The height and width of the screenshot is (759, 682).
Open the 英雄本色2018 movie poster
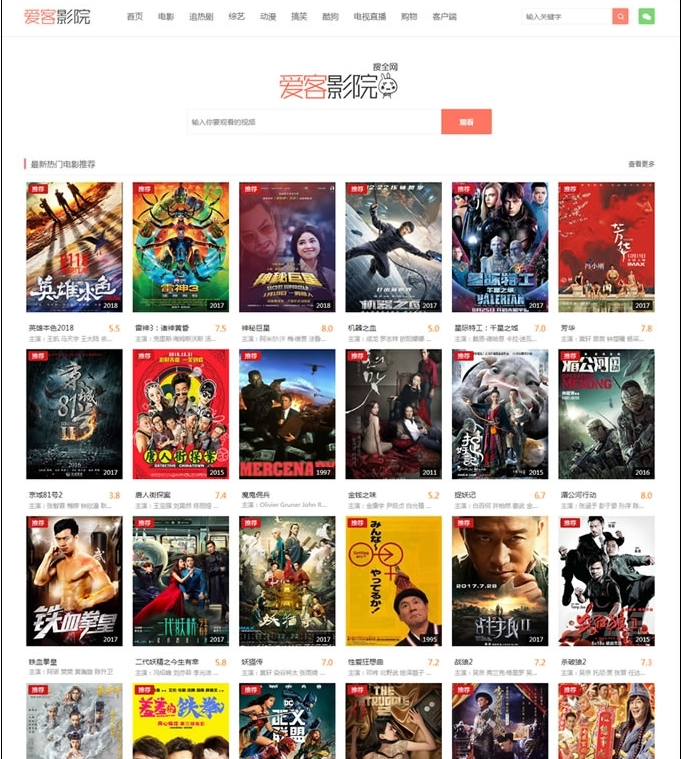(74, 247)
